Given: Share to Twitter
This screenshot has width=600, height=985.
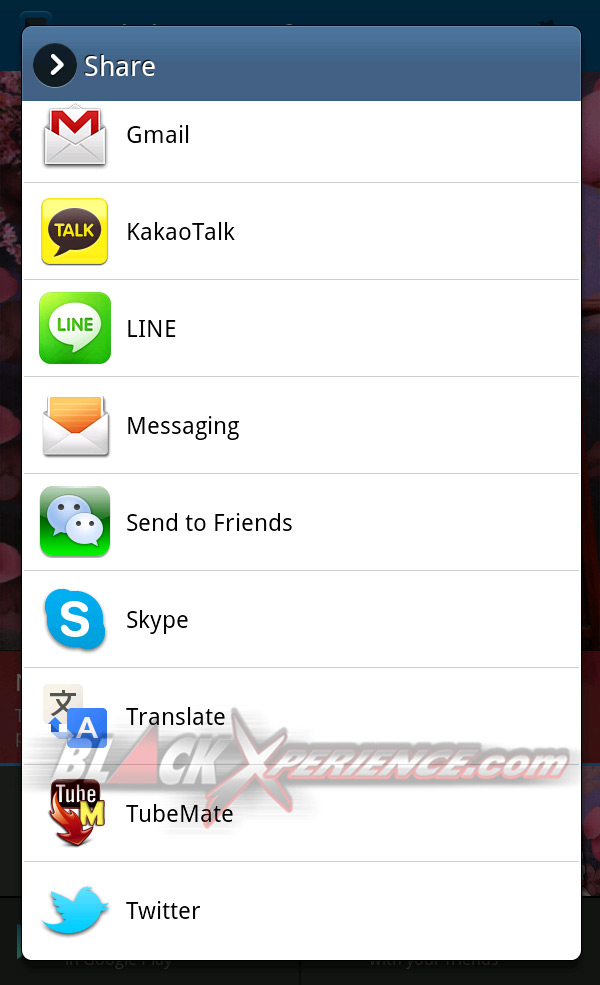Looking at the screenshot, I should (300, 911).
